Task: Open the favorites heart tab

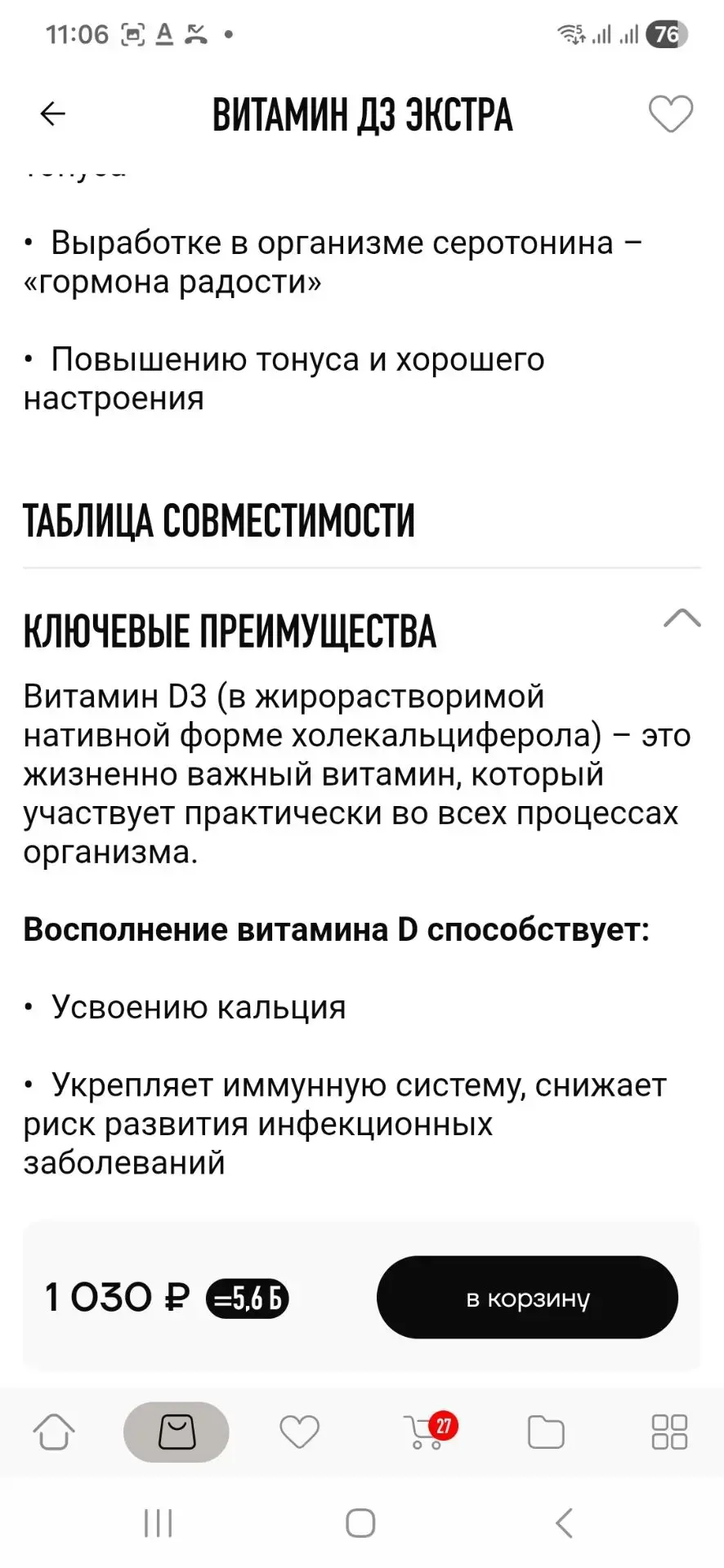Action: [299, 1432]
